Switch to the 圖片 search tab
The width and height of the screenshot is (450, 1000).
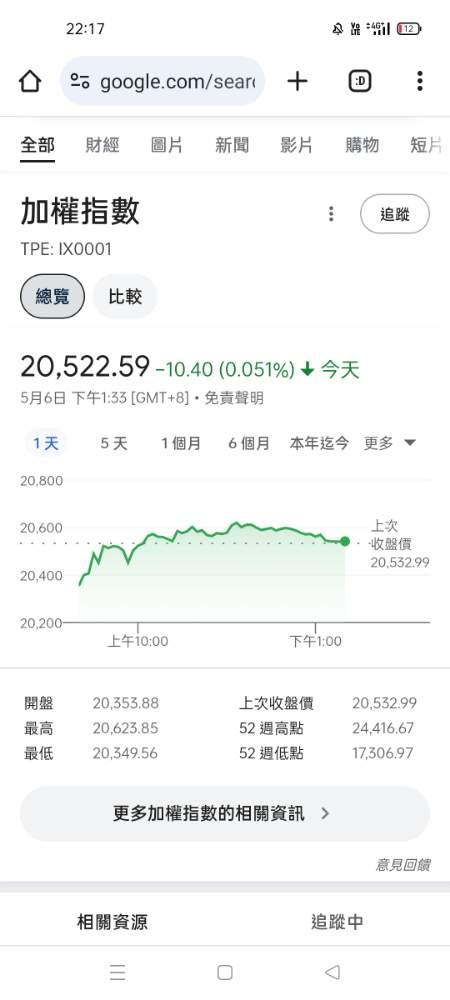click(x=167, y=145)
